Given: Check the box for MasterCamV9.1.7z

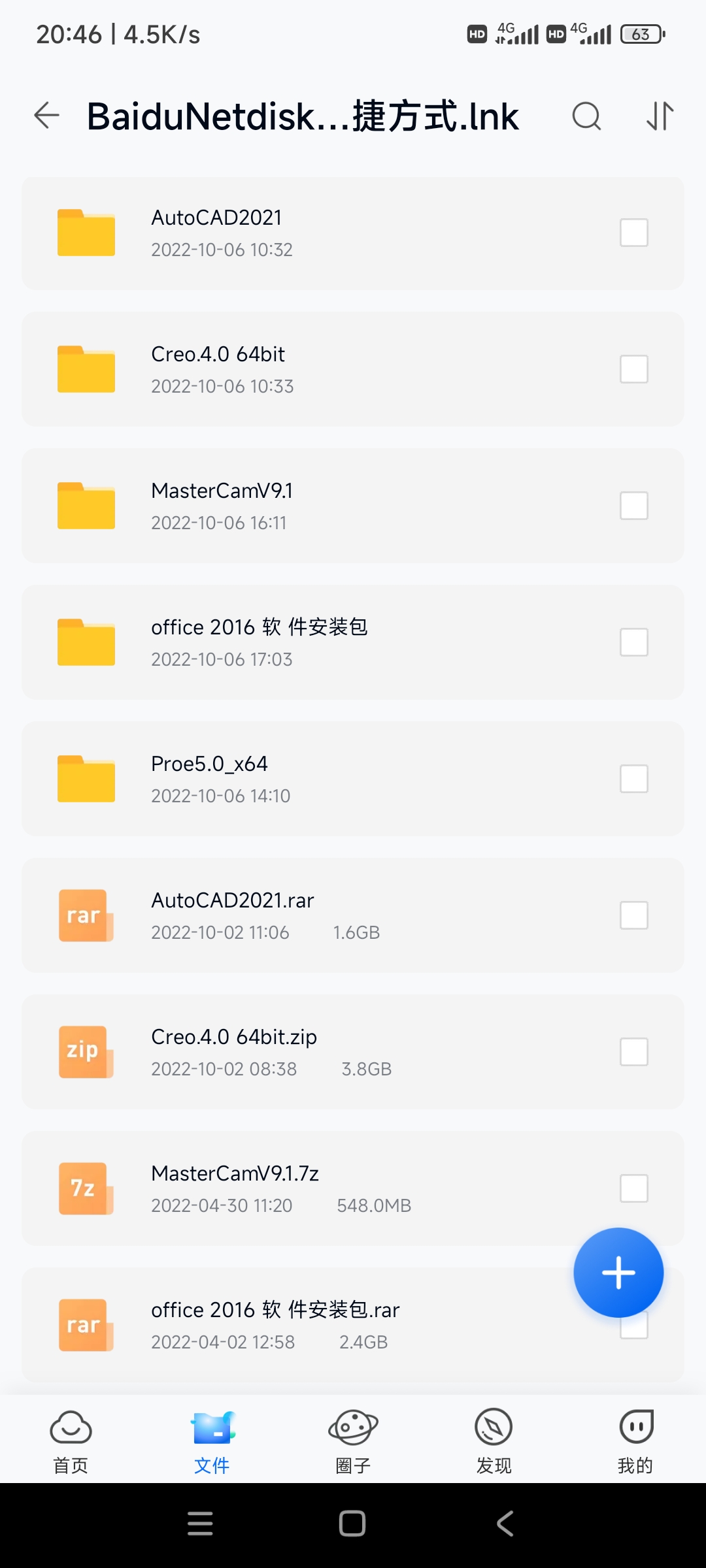Looking at the screenshot, I should (633, 1188).
